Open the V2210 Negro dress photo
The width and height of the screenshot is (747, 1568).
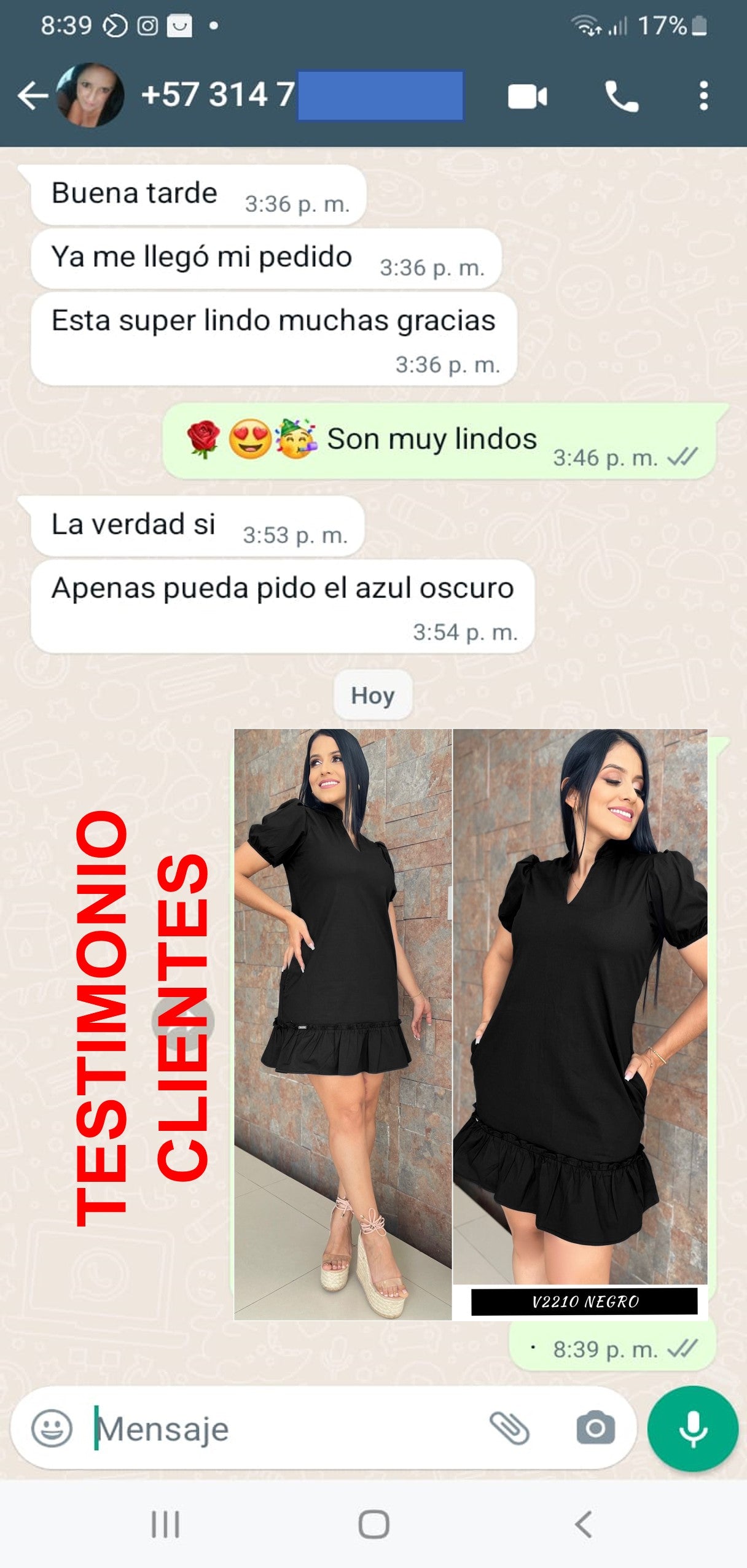pos(471,1024)
